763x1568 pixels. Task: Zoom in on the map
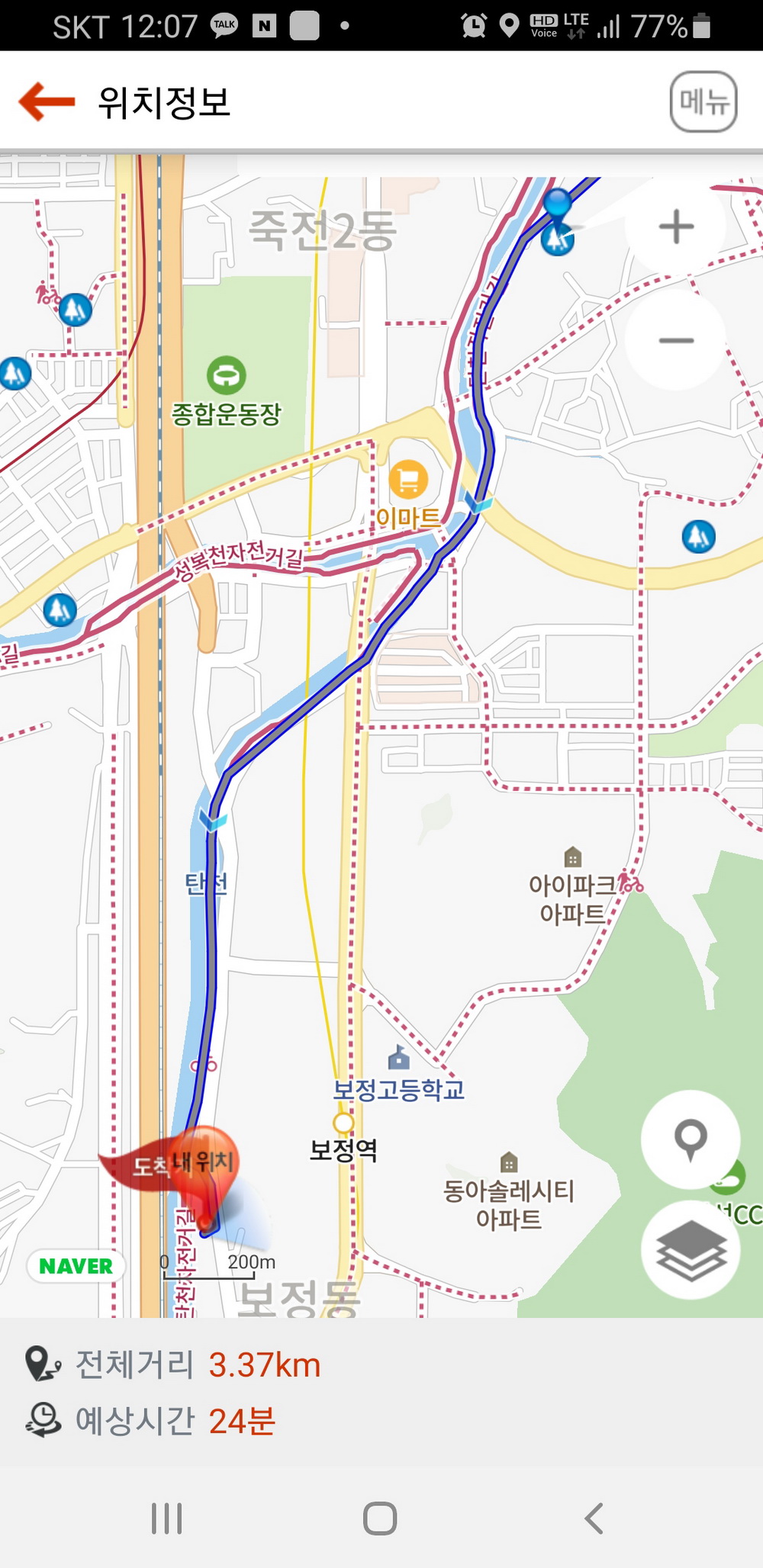[x=676, y=227]
